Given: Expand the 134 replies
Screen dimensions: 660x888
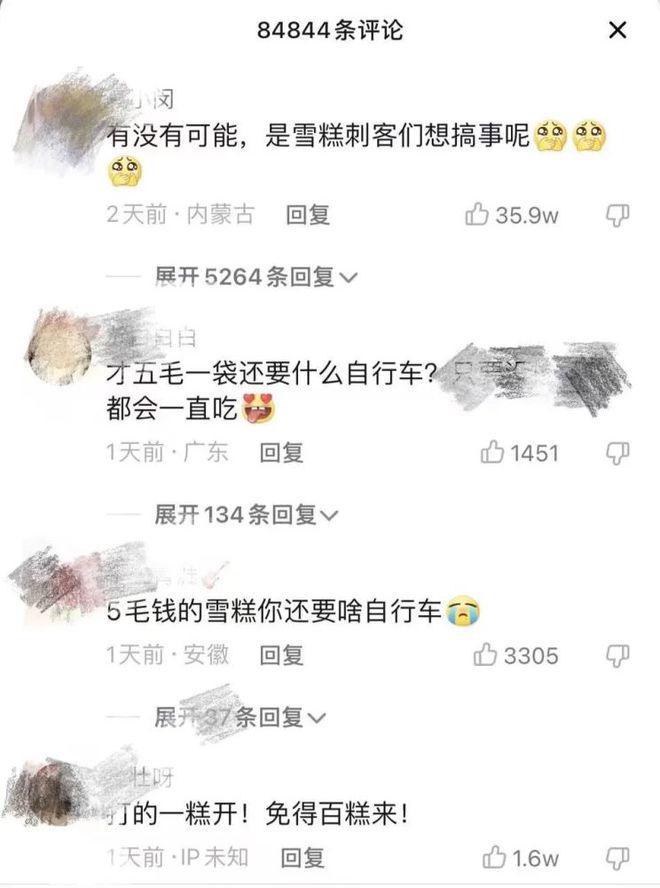Looking at the screenshot, I should [246, 515].
